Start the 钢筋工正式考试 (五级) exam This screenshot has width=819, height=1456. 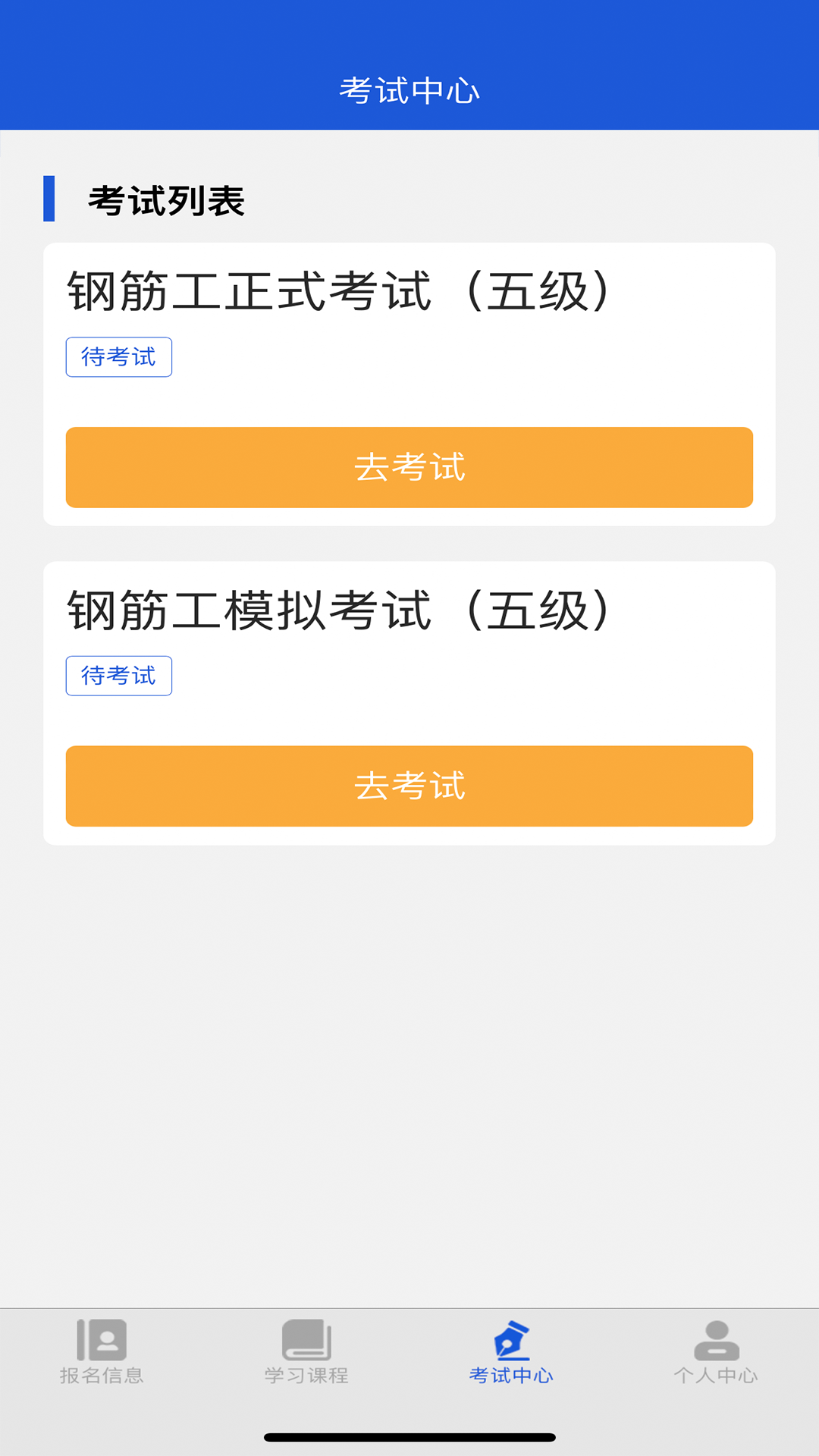[x=409, y=467]
